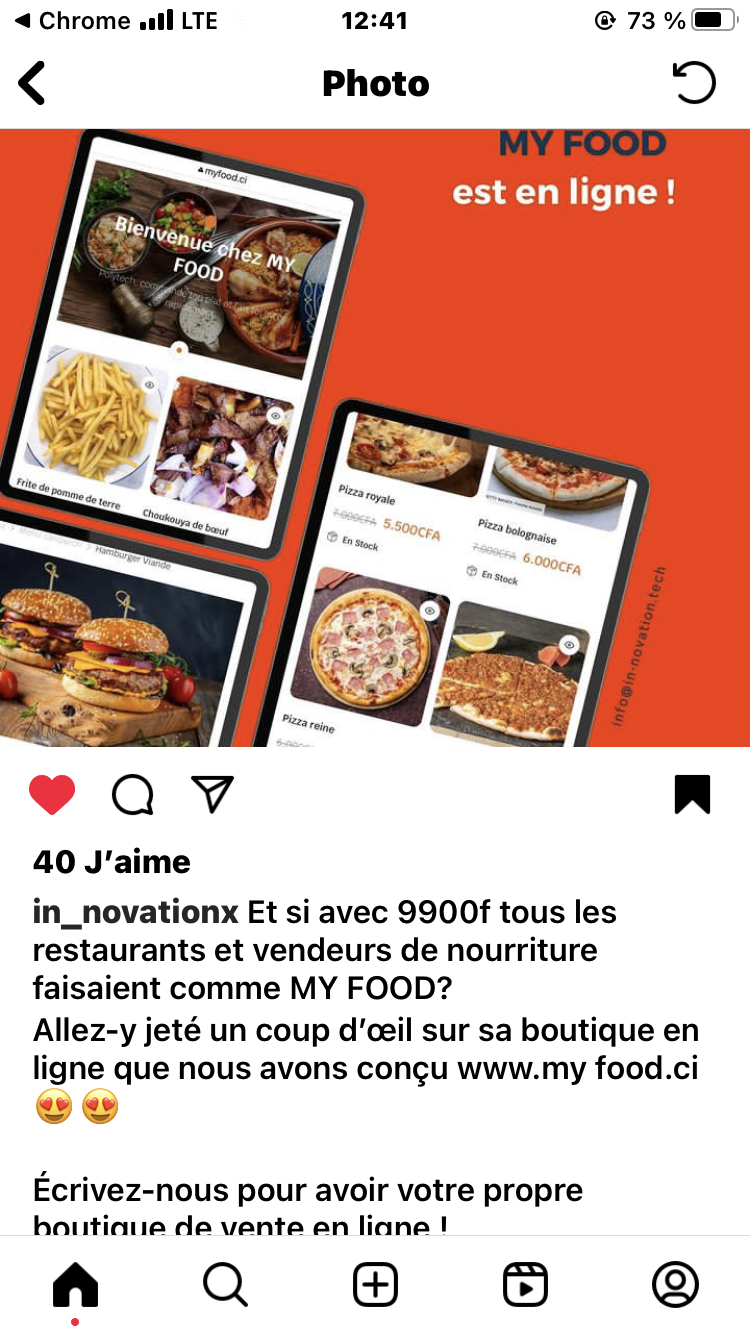View the 40 J'aime likes list
This screenshot has height=1334, width=750.
111,862
